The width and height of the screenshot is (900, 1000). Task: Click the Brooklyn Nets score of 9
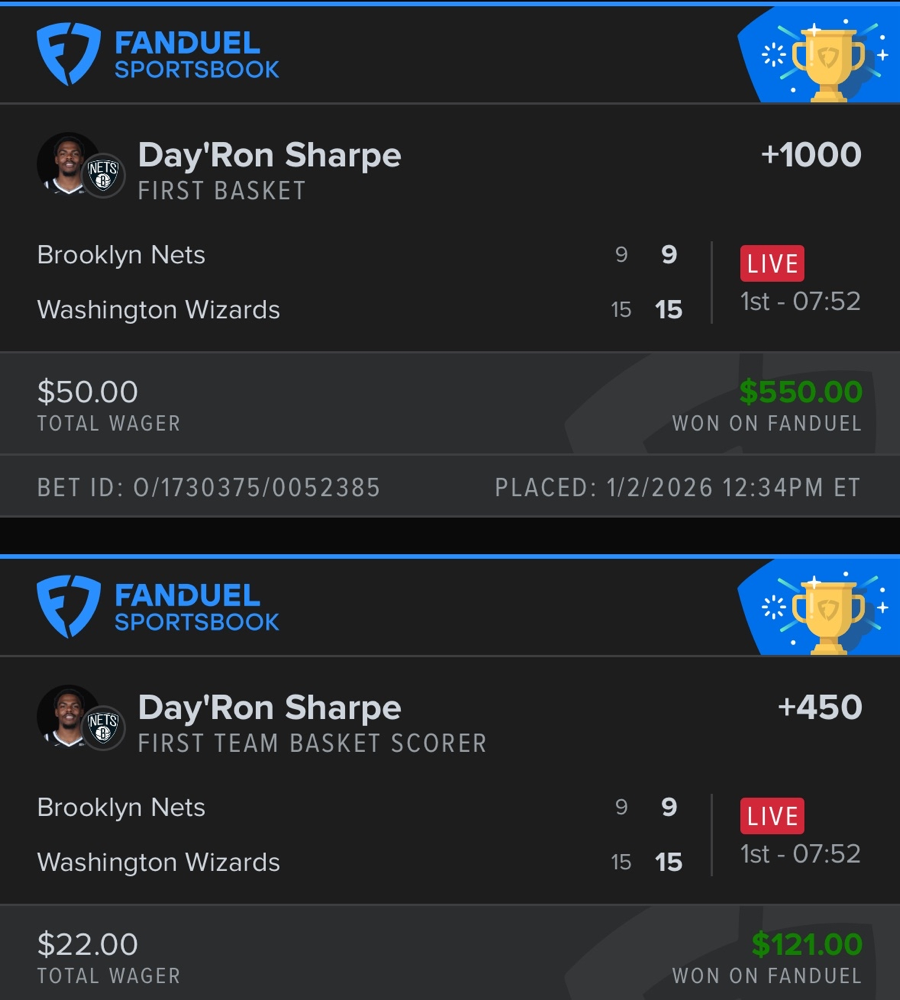tap(667, 255)
